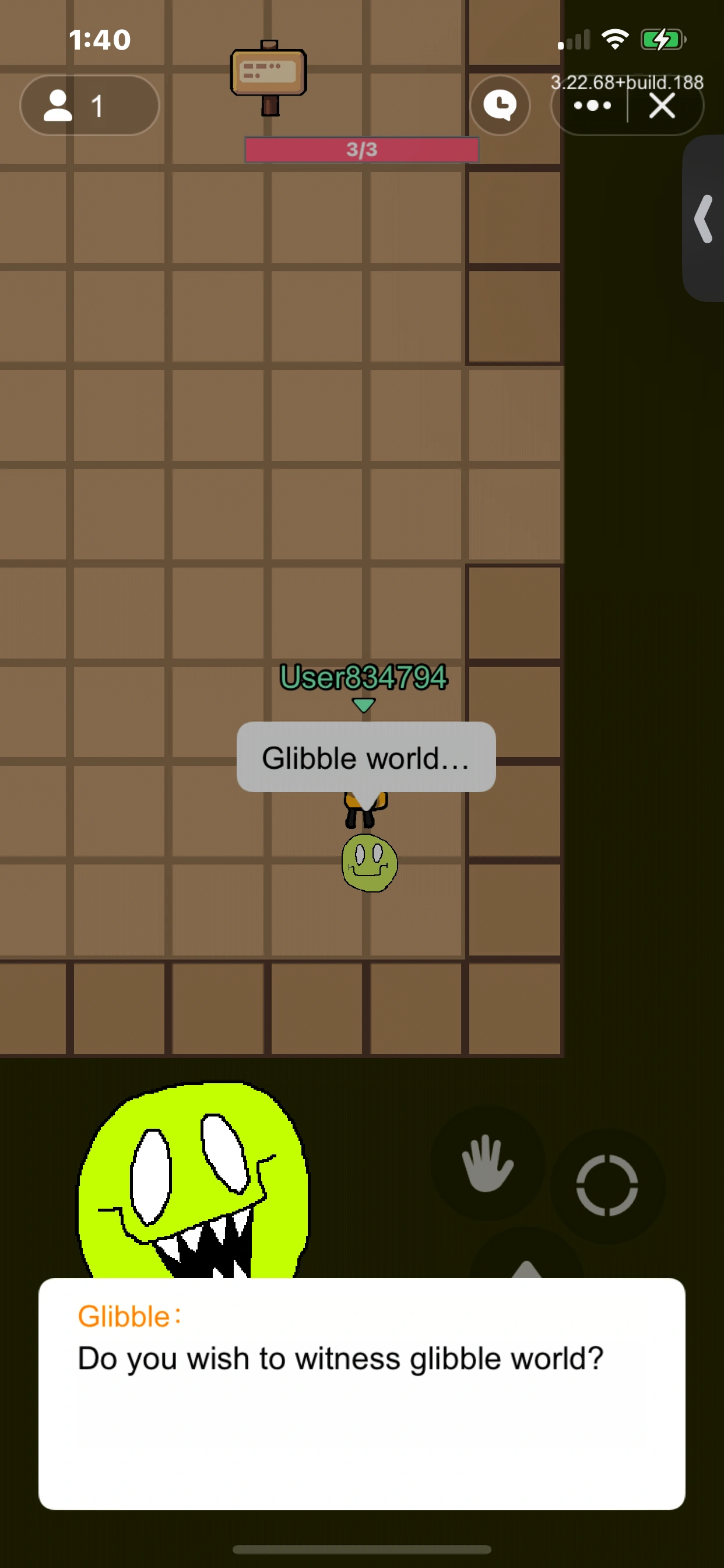Tap the wooden signpost at the top
The width and height of the screenshot is (724, 1568).
pyautogui.click(x=268, y=73)
